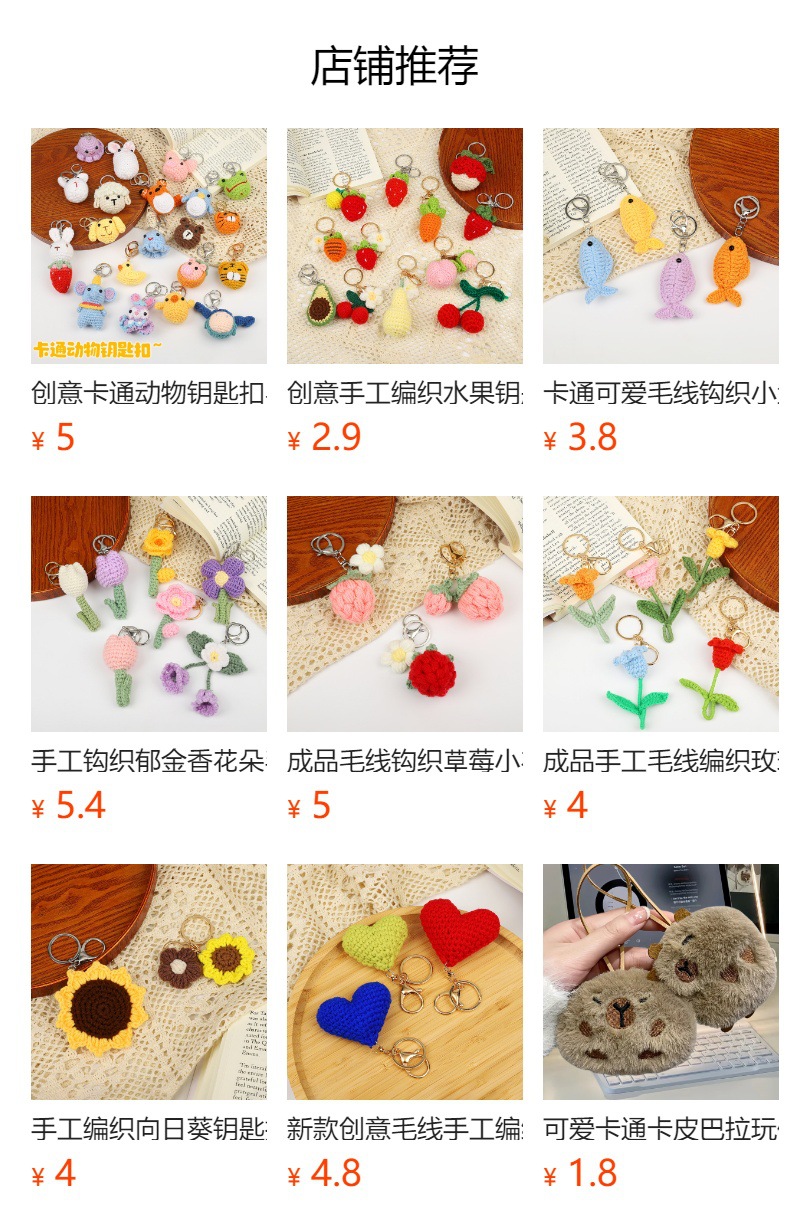Open the 新款创意毛线手工编织 heart keychain

404,982
